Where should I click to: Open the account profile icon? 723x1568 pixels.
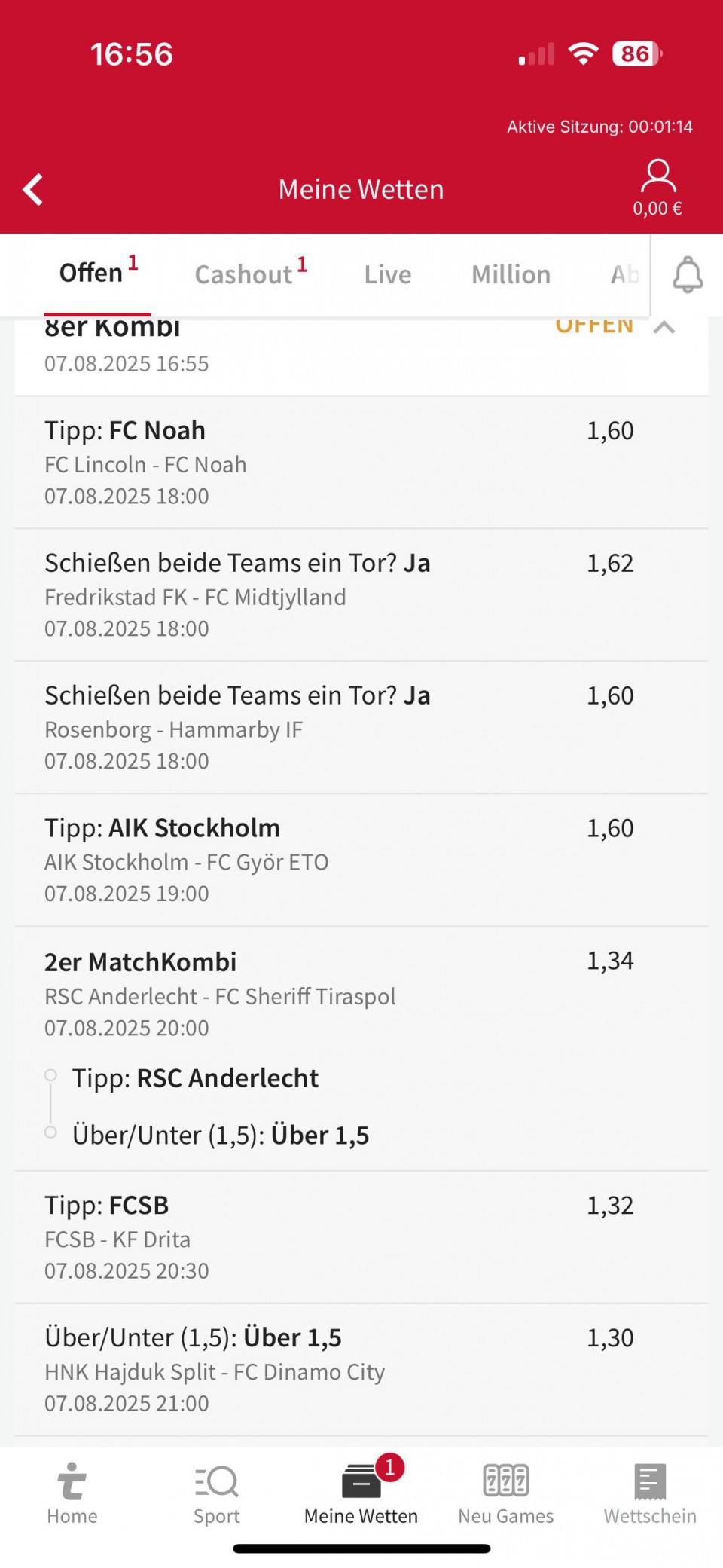657,178
